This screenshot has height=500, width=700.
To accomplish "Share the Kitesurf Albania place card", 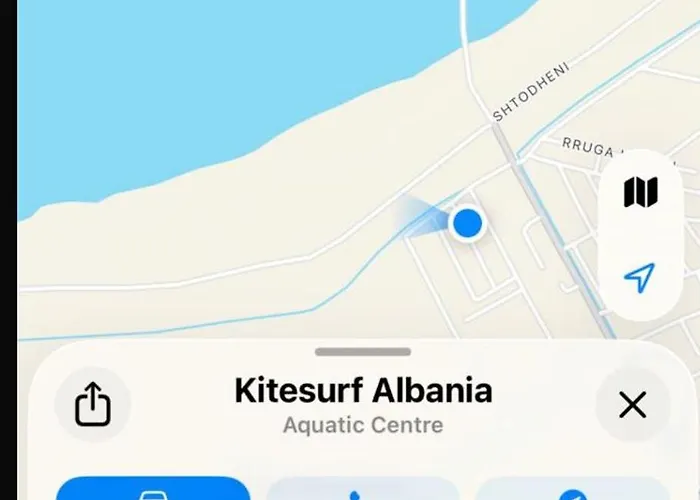I will coord(92,405).
